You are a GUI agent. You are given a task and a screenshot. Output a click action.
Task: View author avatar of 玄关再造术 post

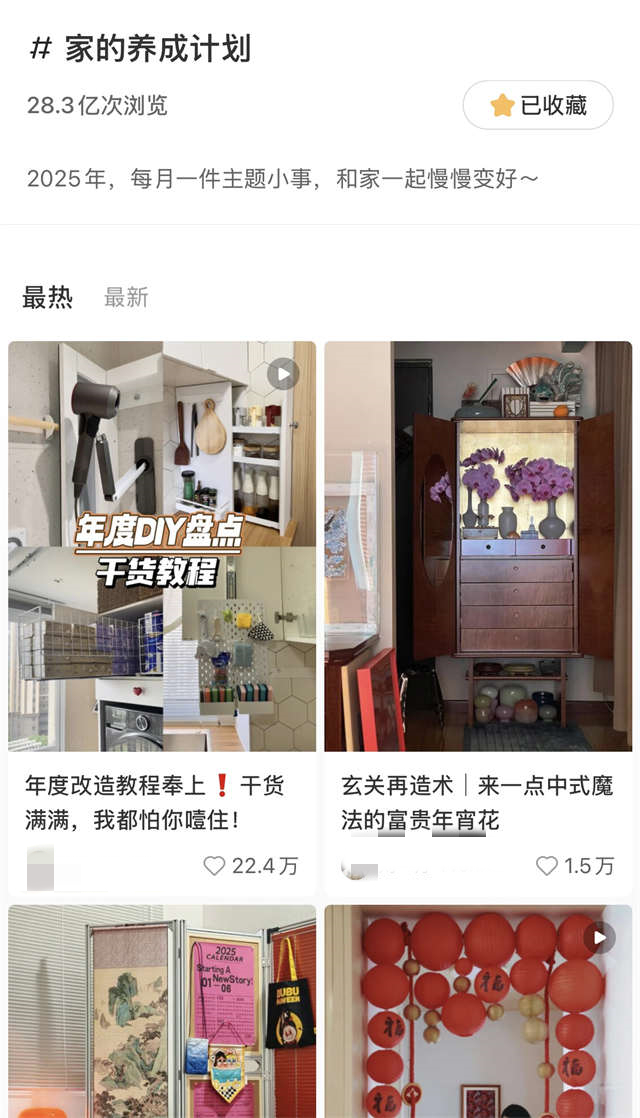point(356,867)
